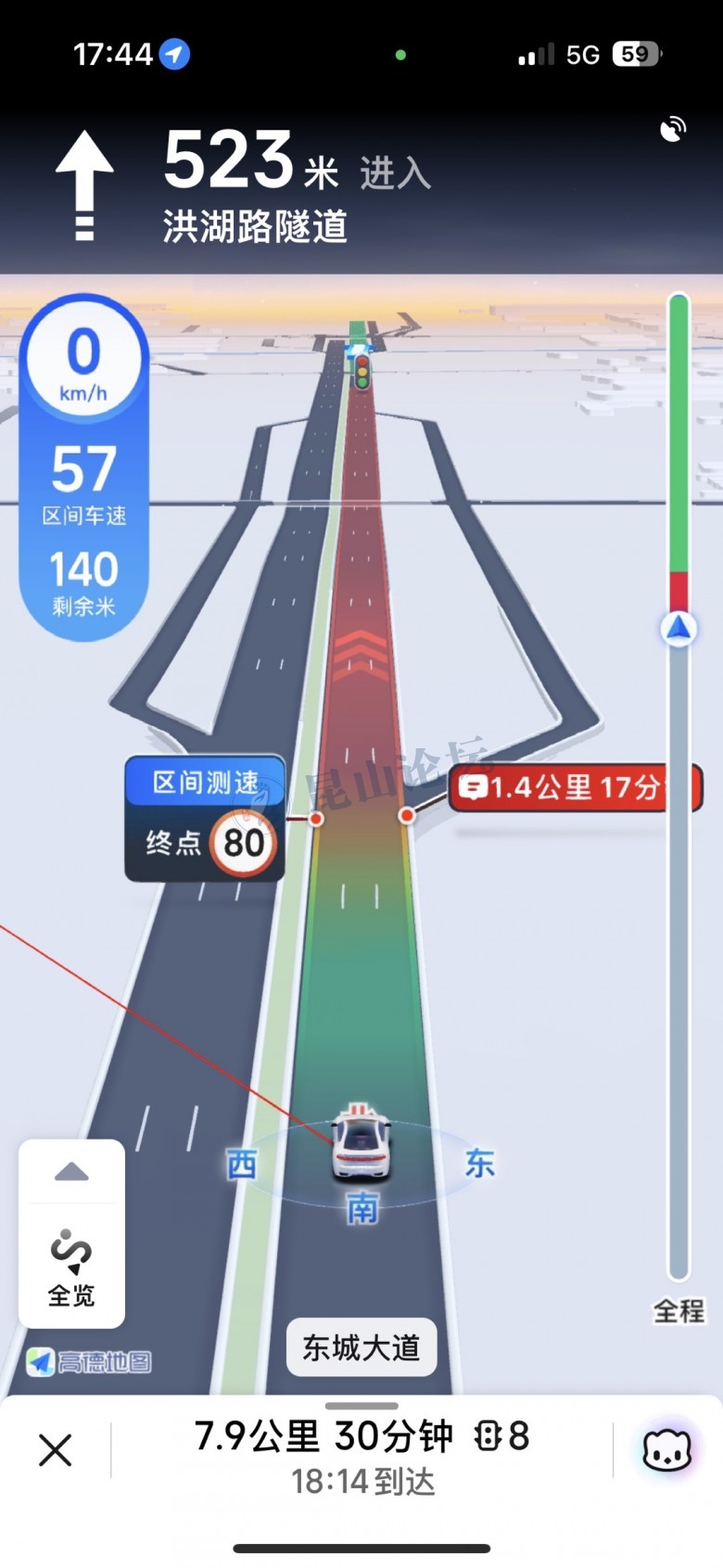The image size is (723, 1568).
Task: Exit navigation with the X button
Action: click(56, 1448)
